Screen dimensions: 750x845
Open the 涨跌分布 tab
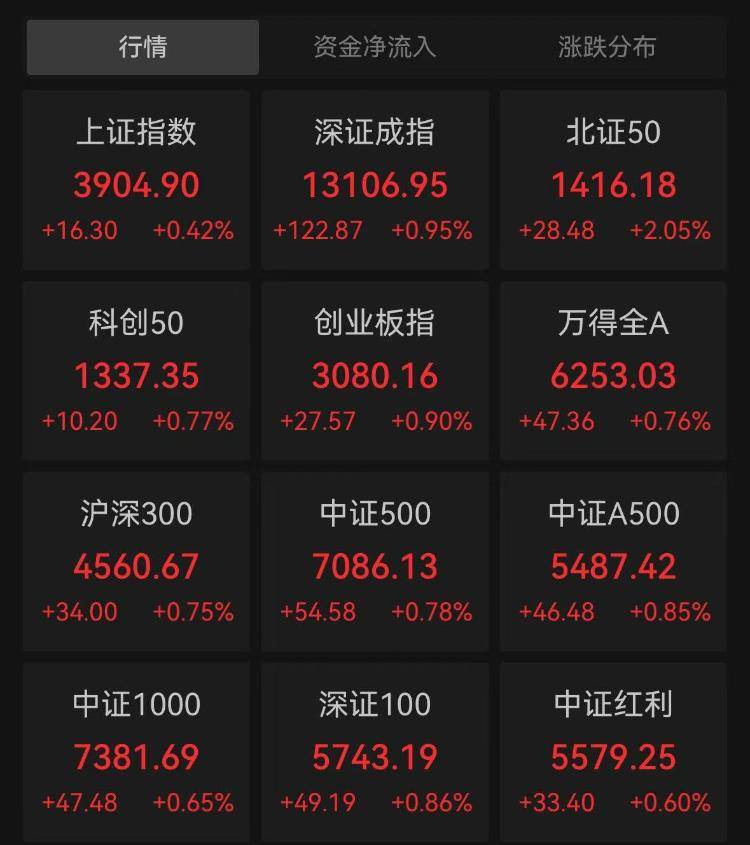click(x=607, y=47)
